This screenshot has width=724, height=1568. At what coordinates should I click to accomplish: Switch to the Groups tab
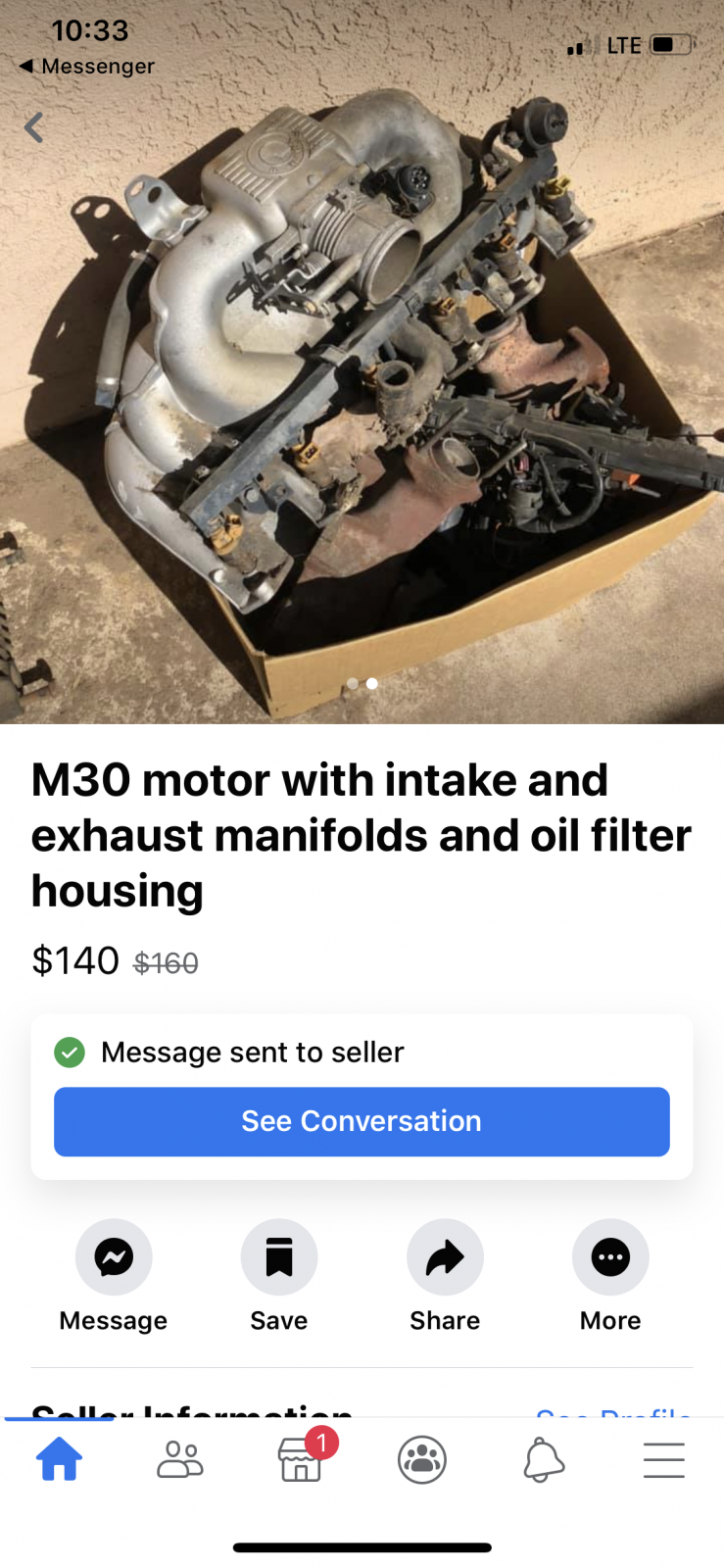(x=422, y=1460)
